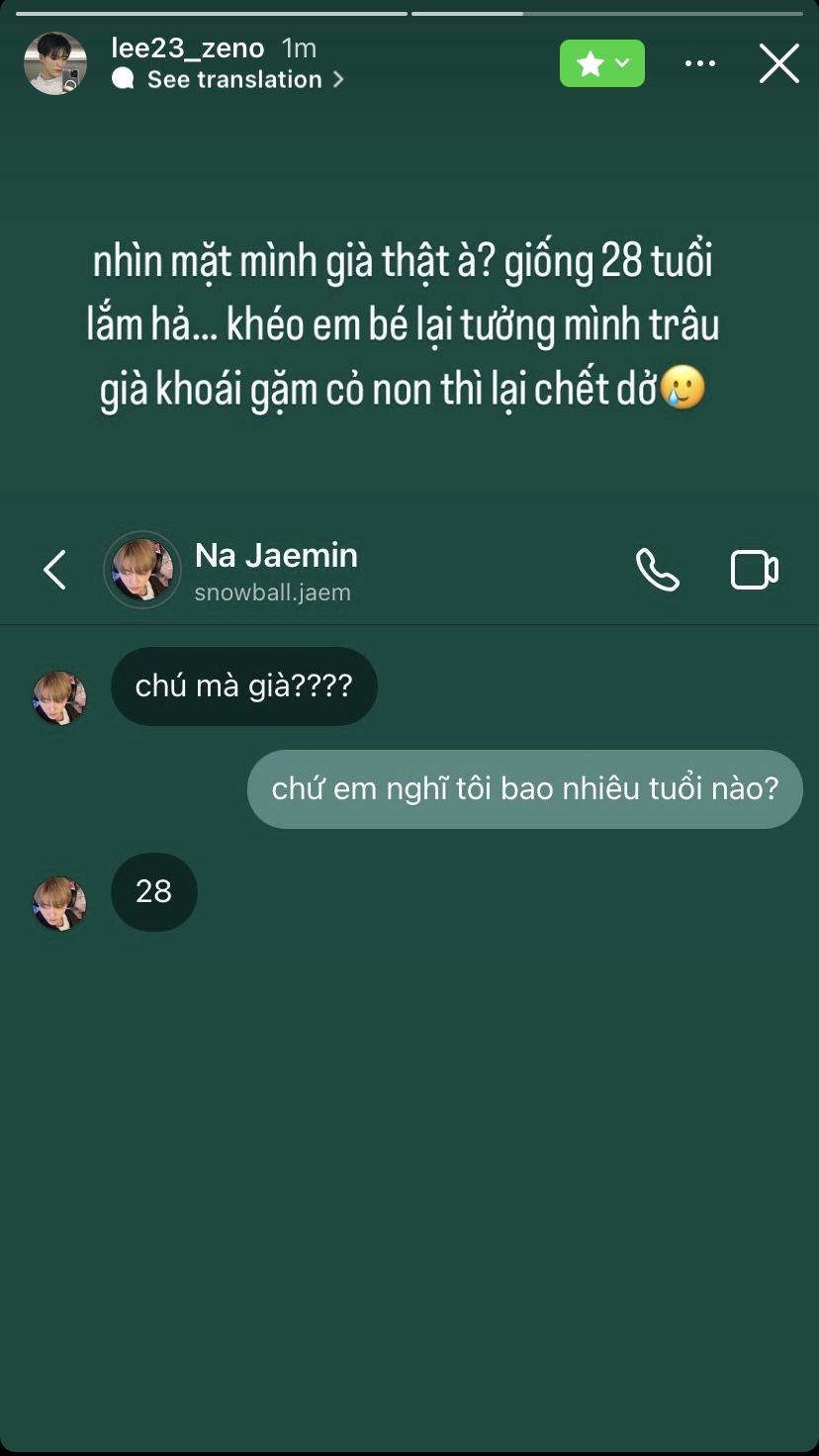
Task: Open lee23_zeno's profile picture
Action: (55, 63)
